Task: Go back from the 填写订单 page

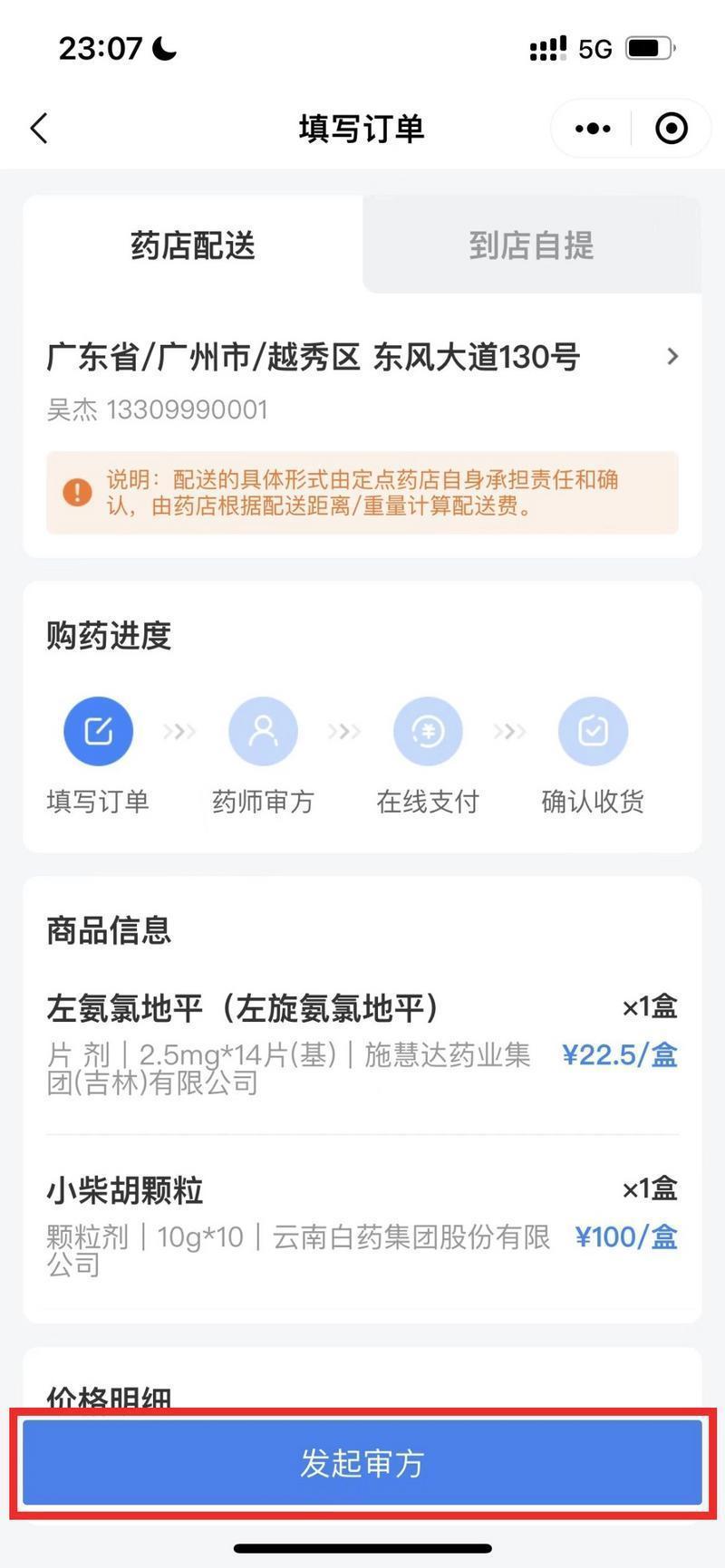Action: coord(38,129)
